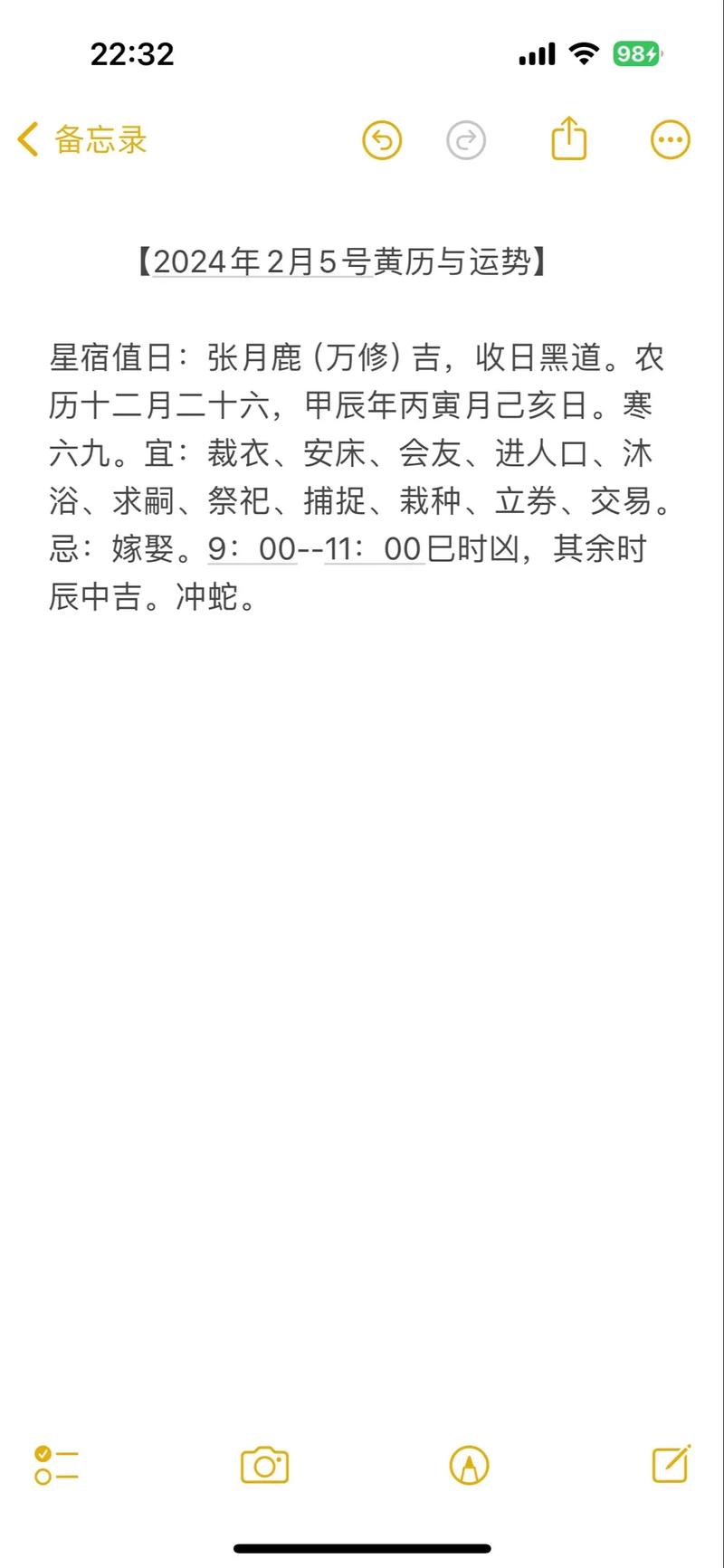Share this note
Image resolution: width=724 pixels, height=1568 pixels.
tap(569, 138)
